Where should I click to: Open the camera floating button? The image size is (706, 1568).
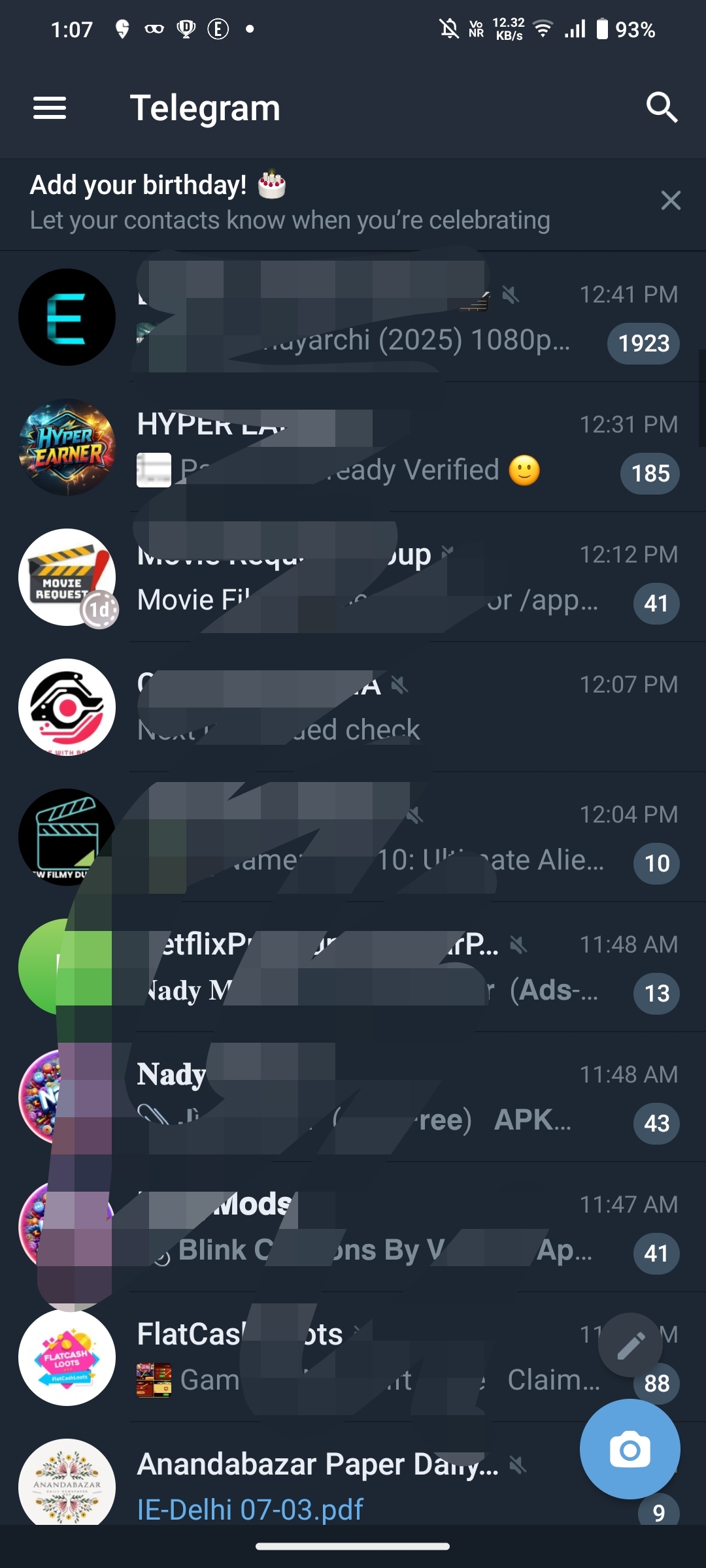[630, 1449]
